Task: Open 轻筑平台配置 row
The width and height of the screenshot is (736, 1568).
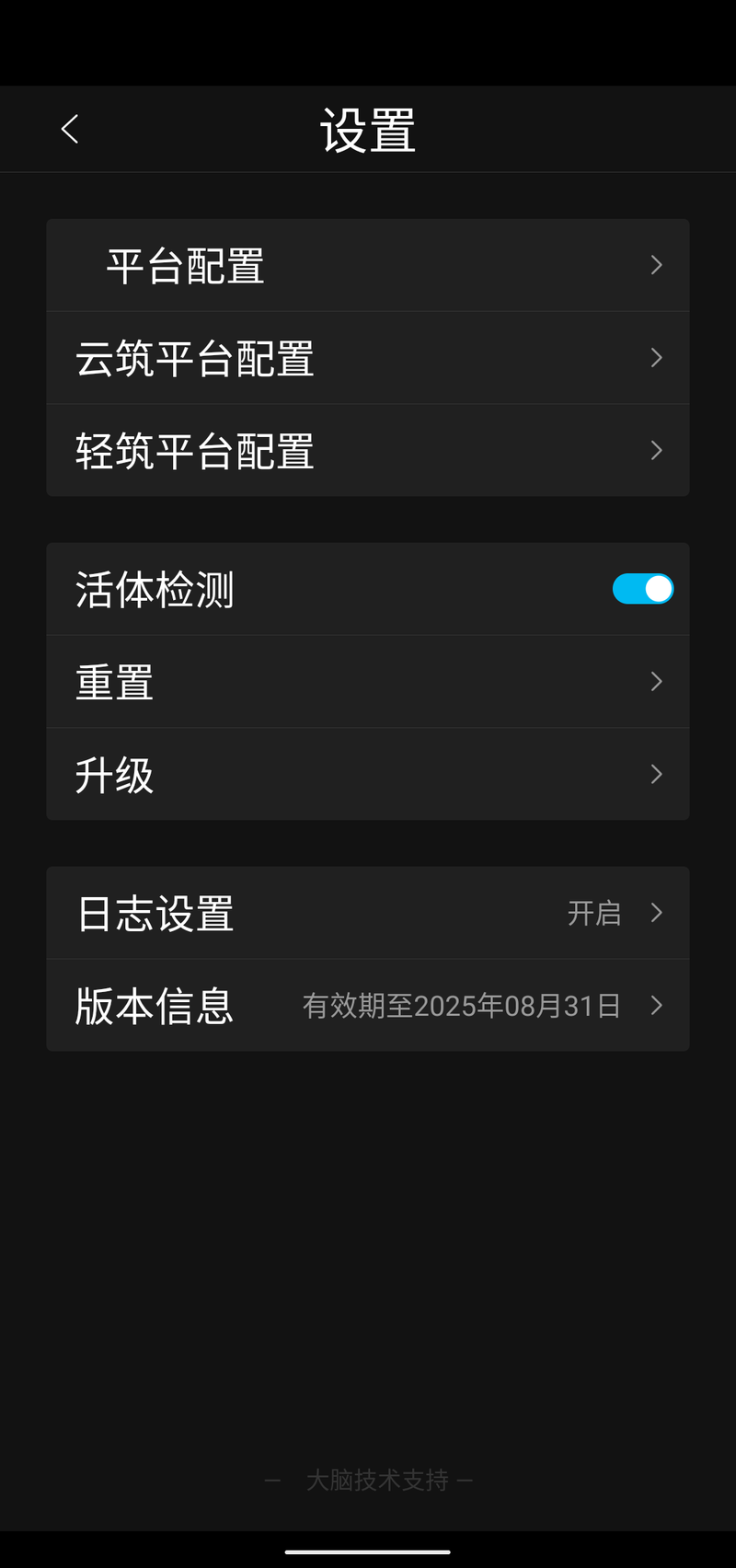Action: coord(368,451)
